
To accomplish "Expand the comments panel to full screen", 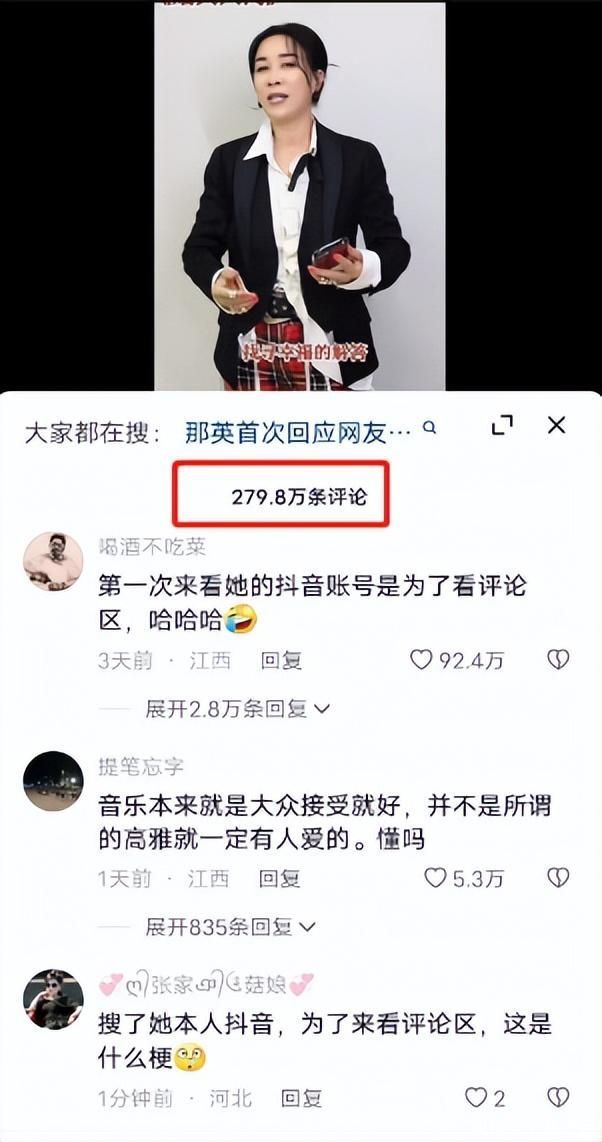I will click(x=502, y=425).
